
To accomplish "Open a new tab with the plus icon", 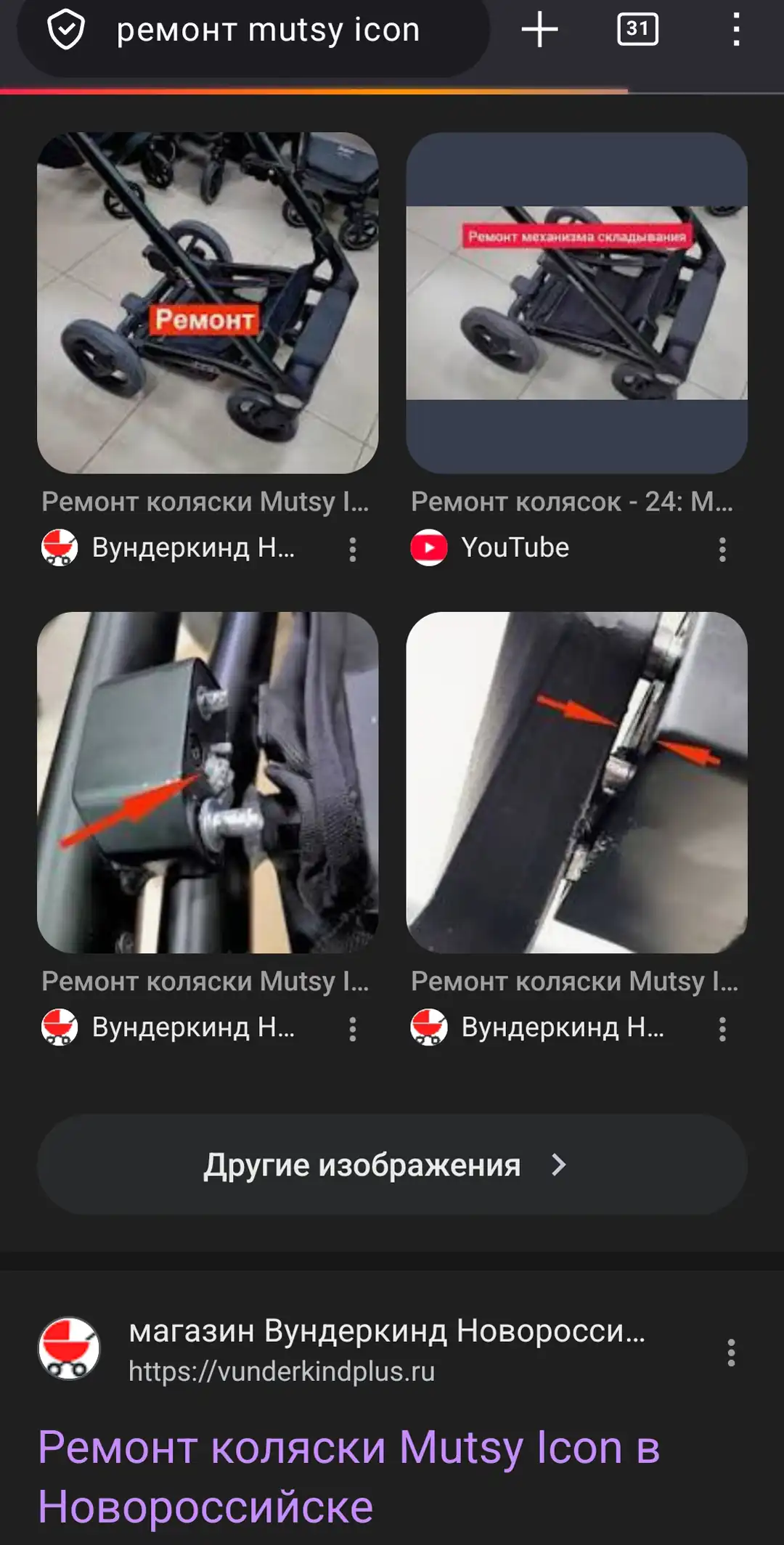I will coord(539,30).
